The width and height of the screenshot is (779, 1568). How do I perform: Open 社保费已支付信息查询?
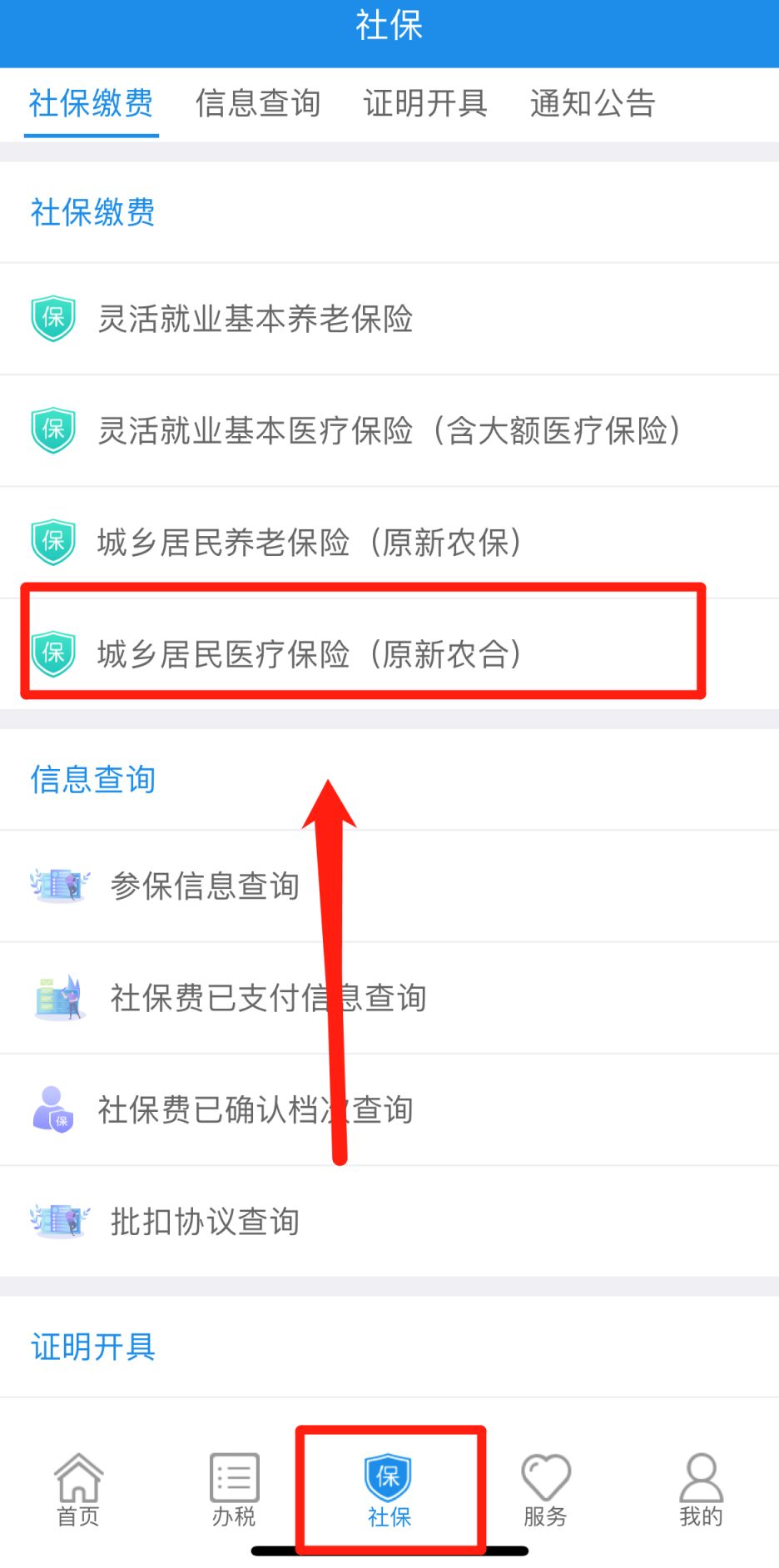coord(268,997)
